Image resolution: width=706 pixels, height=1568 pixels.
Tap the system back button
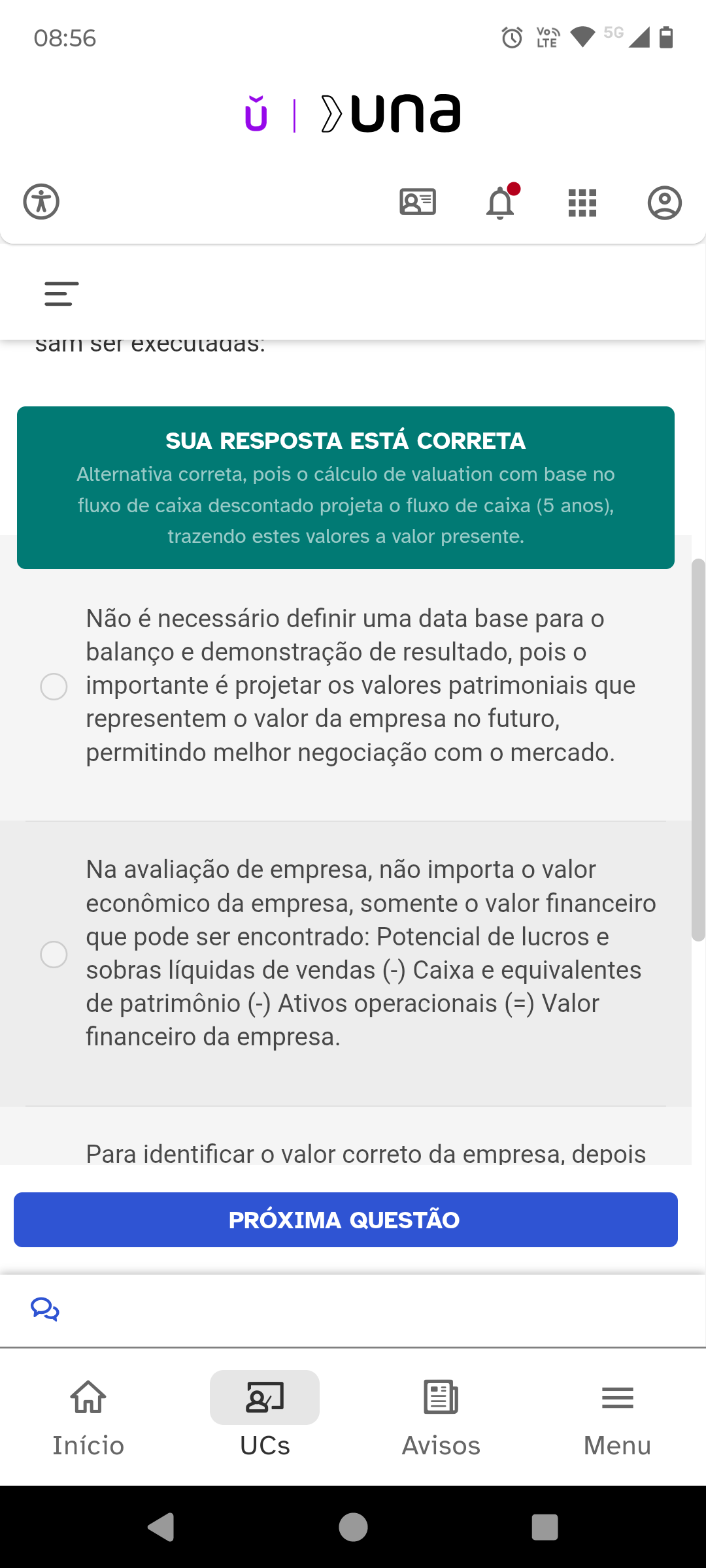tap(161, 1527)
